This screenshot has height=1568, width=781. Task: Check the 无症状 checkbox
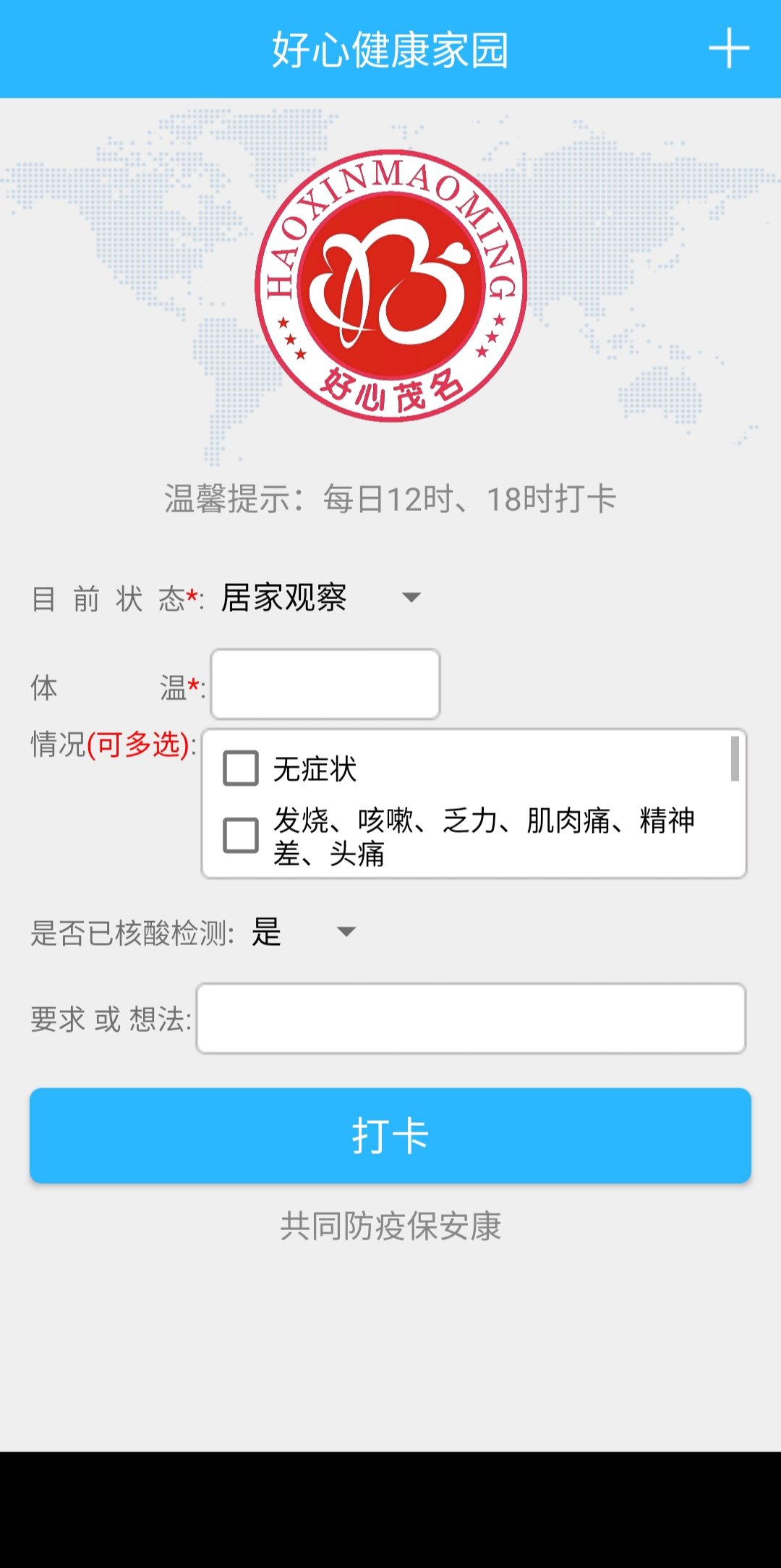(241, 768)
